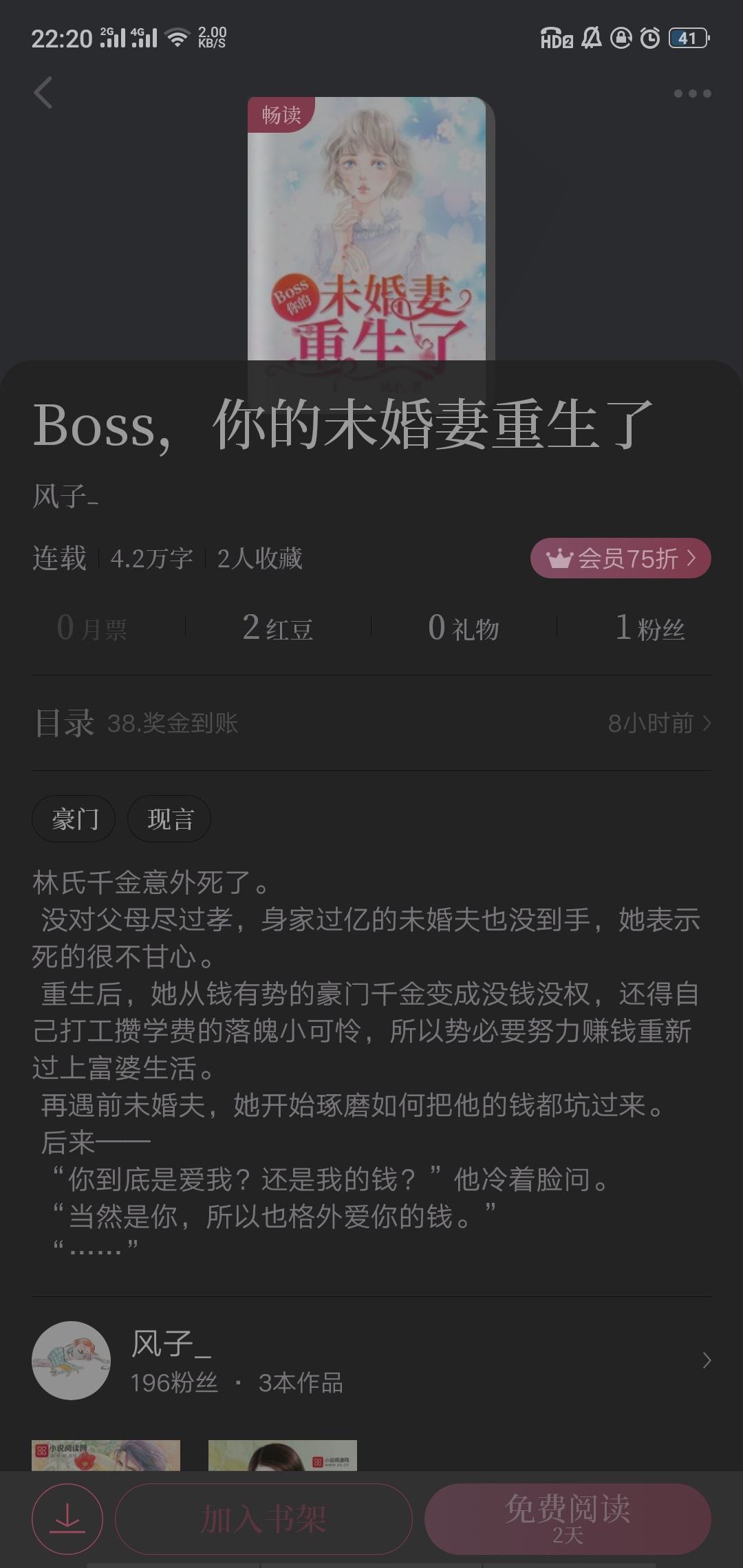Open the 粉丝 fans list

click(650, 627)
